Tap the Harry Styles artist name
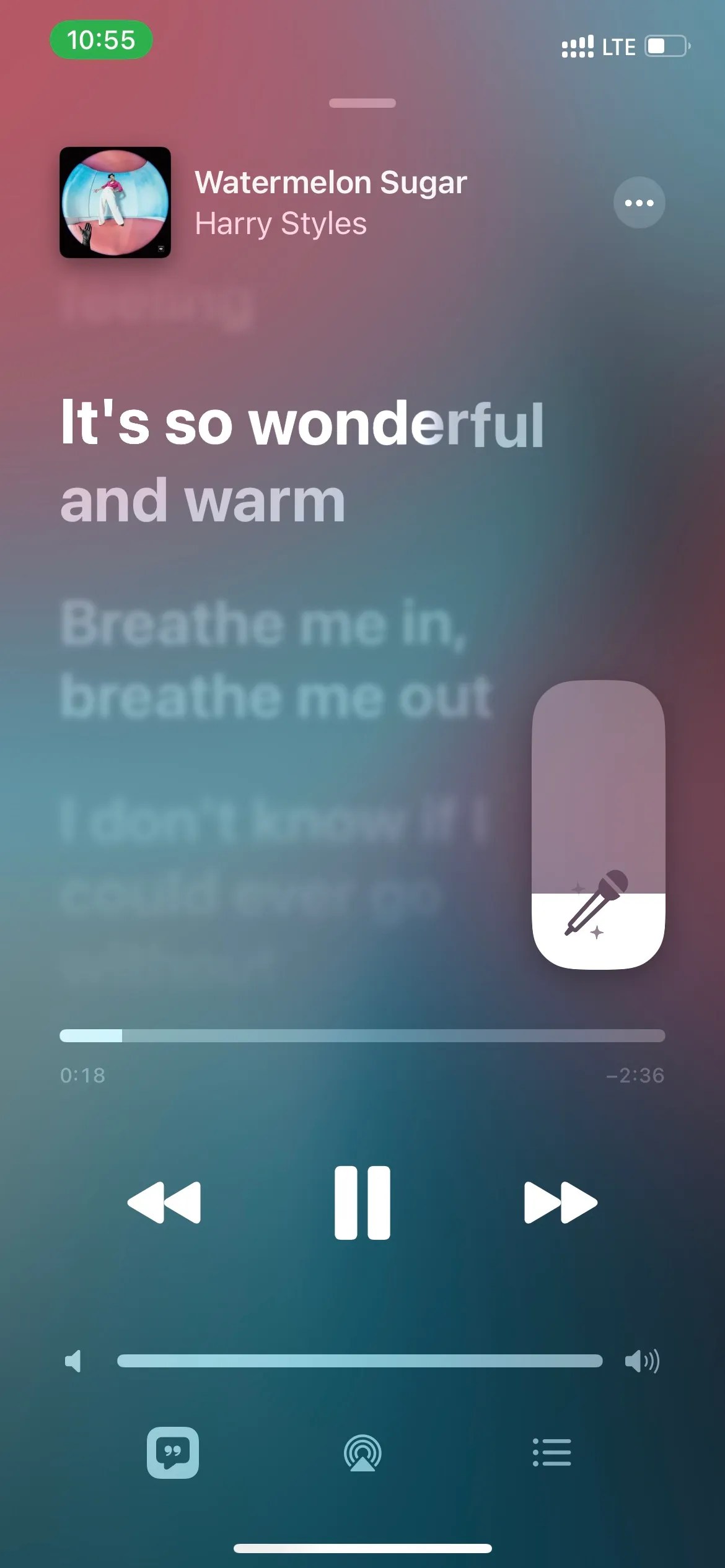 282,223
